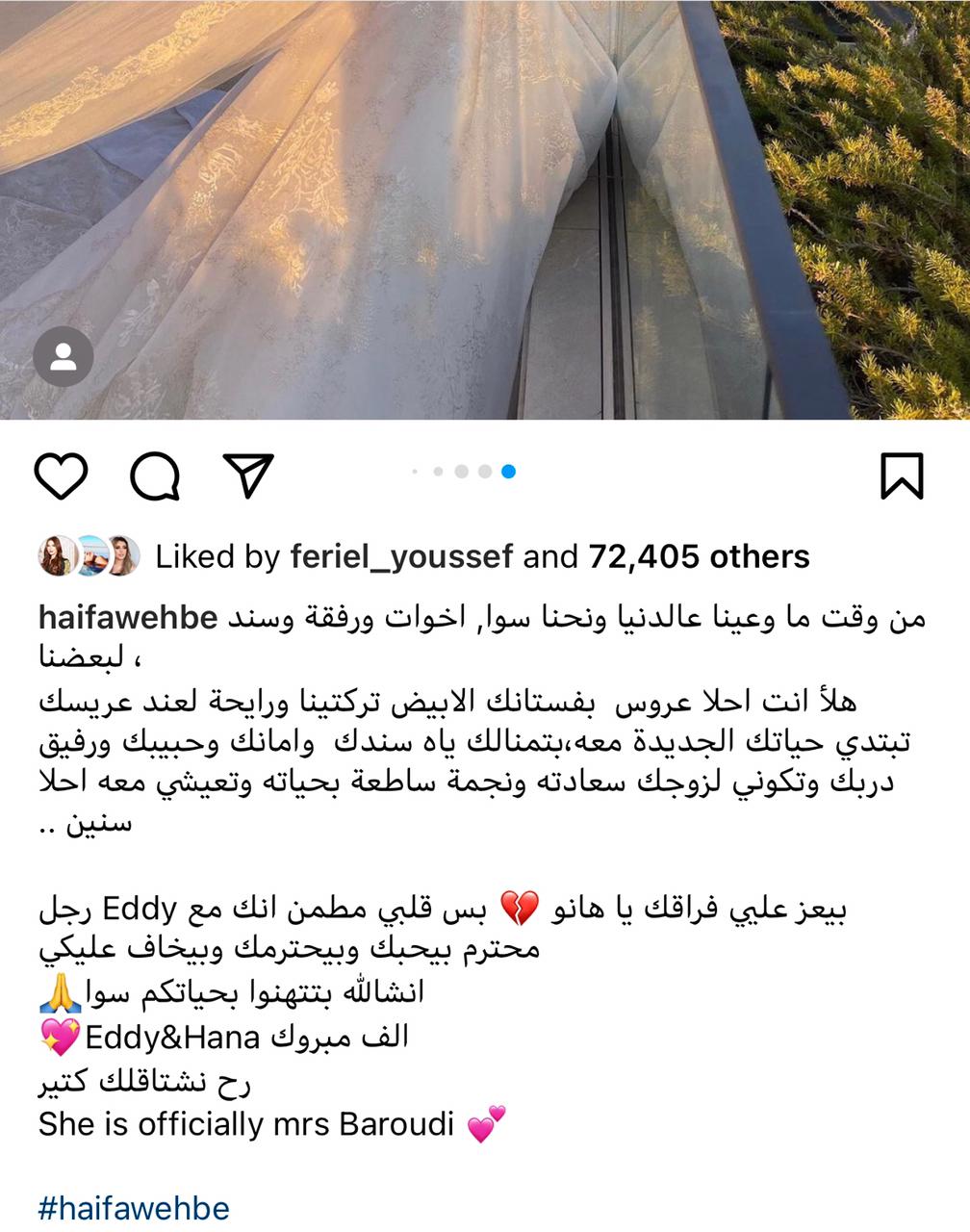Save the post with the bookmark icon

902,475
